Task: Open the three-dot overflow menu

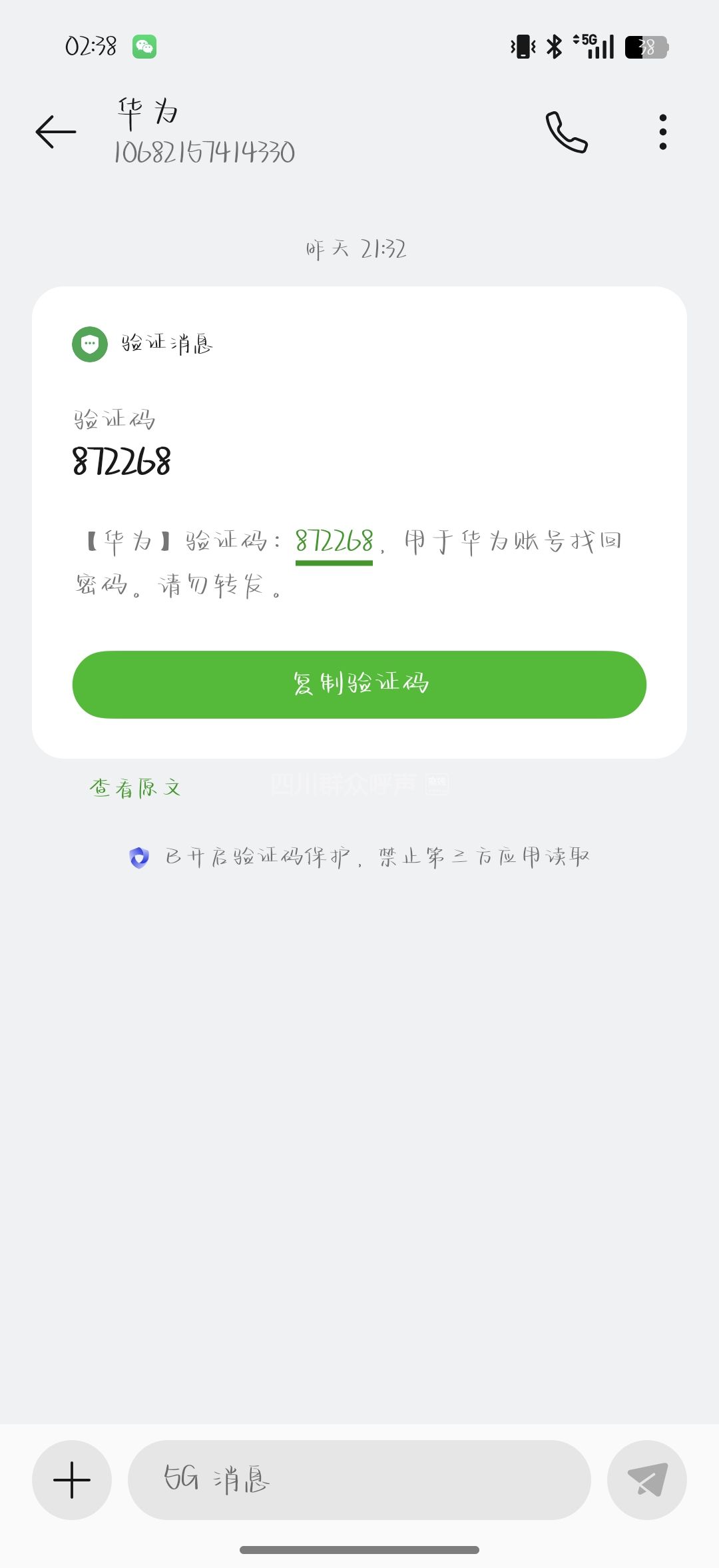Action: tap(662, 132)
